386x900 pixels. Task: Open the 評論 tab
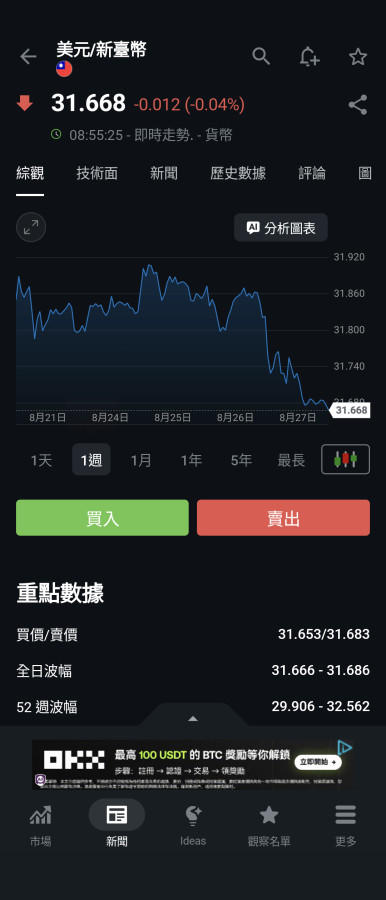point(312,173)
